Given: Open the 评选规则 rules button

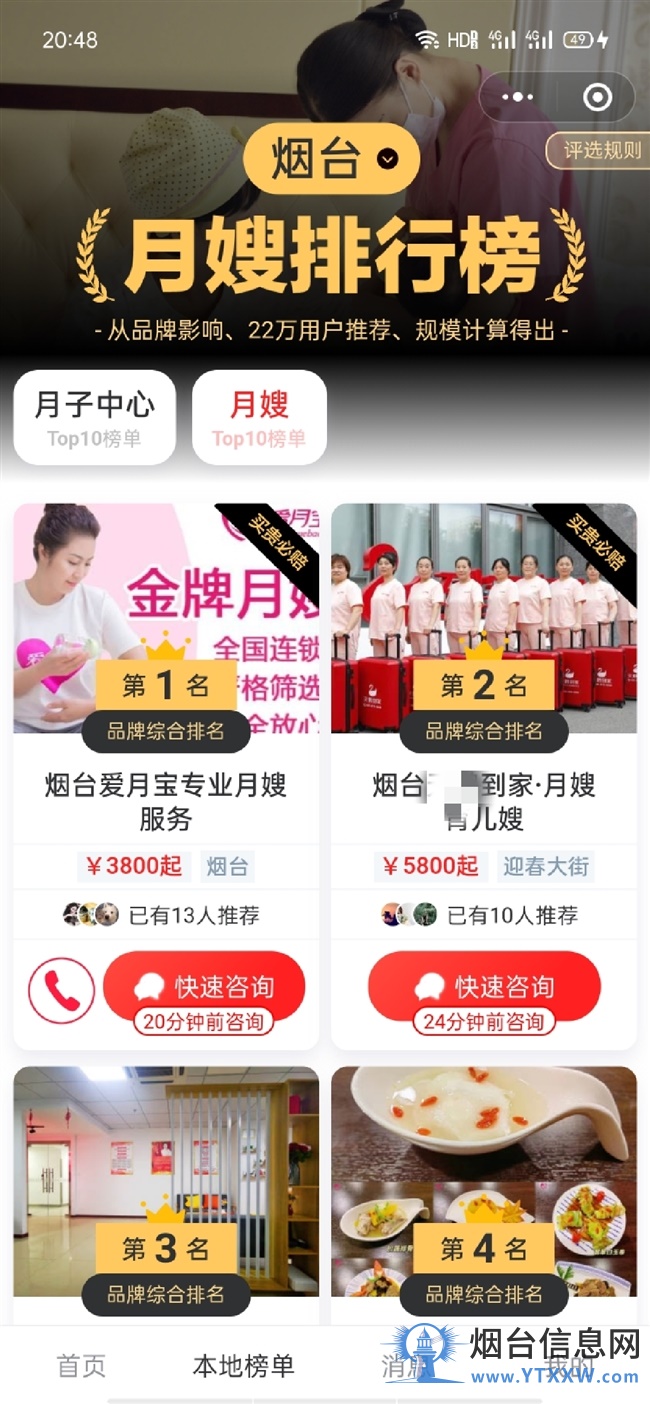Looking at the screenshot, I should [600, 151].
